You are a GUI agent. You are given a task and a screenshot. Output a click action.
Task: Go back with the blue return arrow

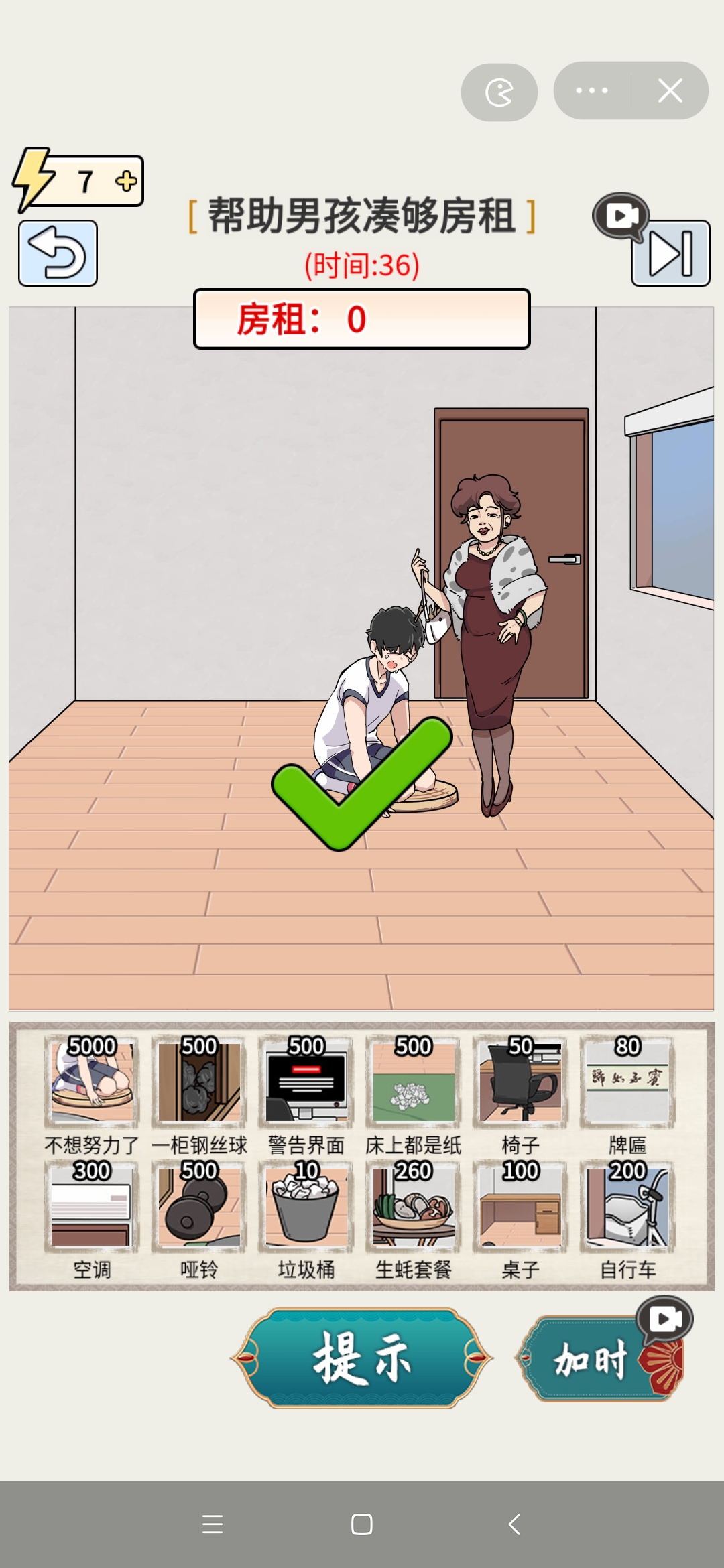tap(58, 254)
